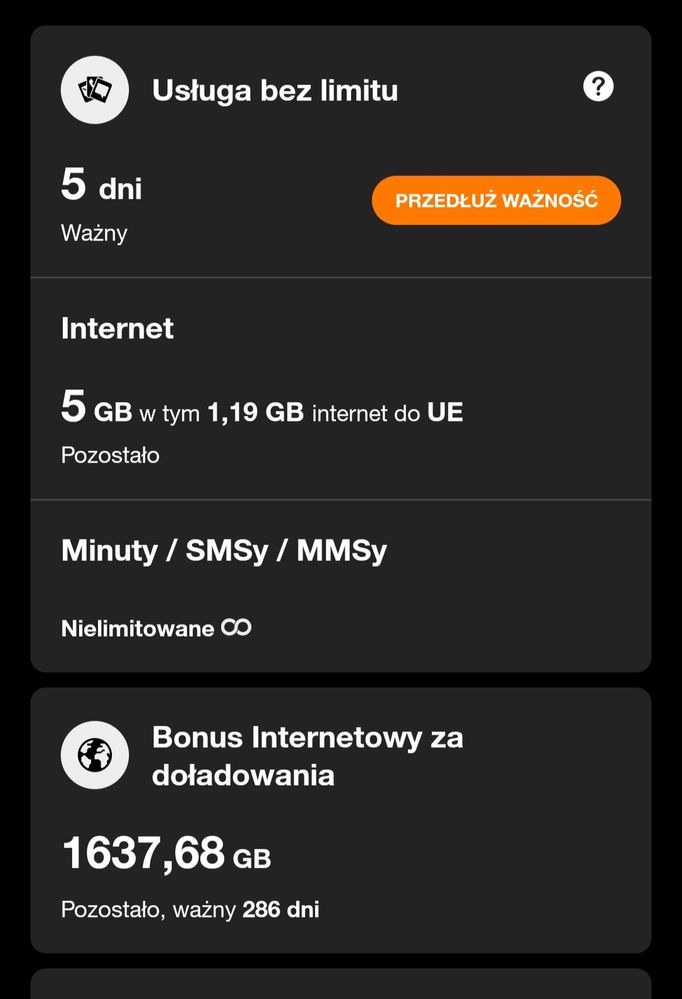Screen dimensions: 682x999
Task: Open help for Usługa bez limitu
Action: [x=598, y=86]
